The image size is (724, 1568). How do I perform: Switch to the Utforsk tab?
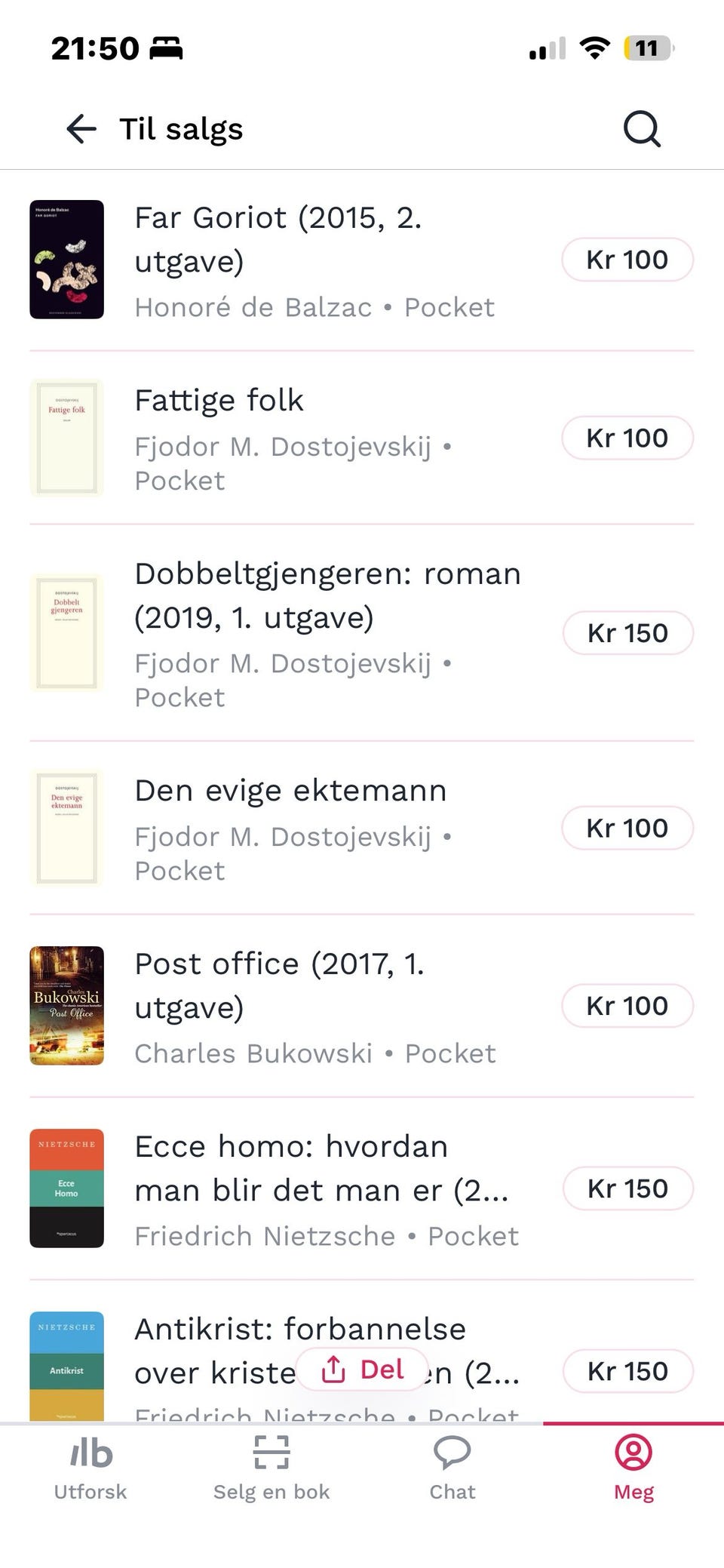click(x=90, y=1469)
